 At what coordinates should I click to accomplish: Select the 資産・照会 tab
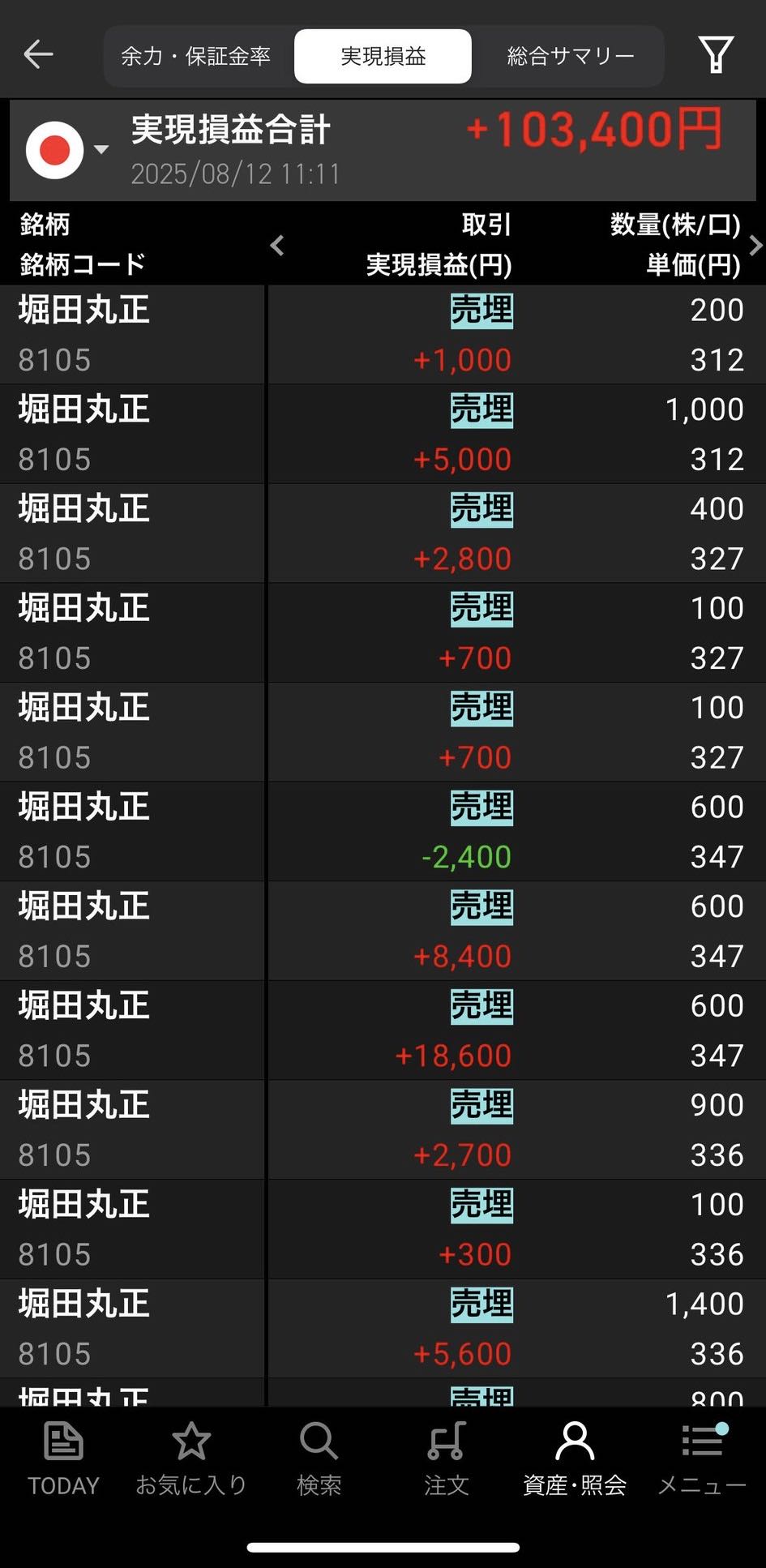pos(575,1459)
